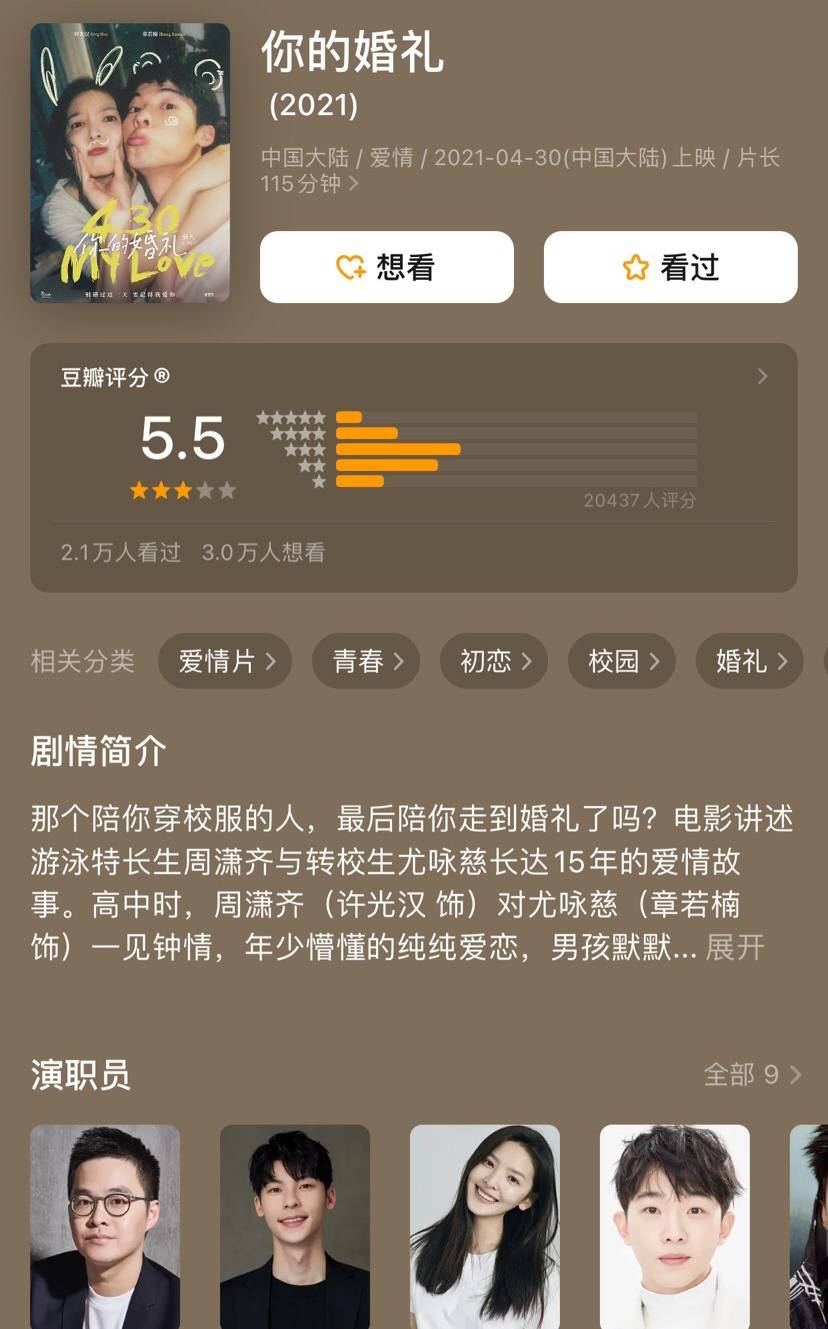Select the 初恋 category chip
This screenshot has width=828, height=1329.
pos(494,661)
